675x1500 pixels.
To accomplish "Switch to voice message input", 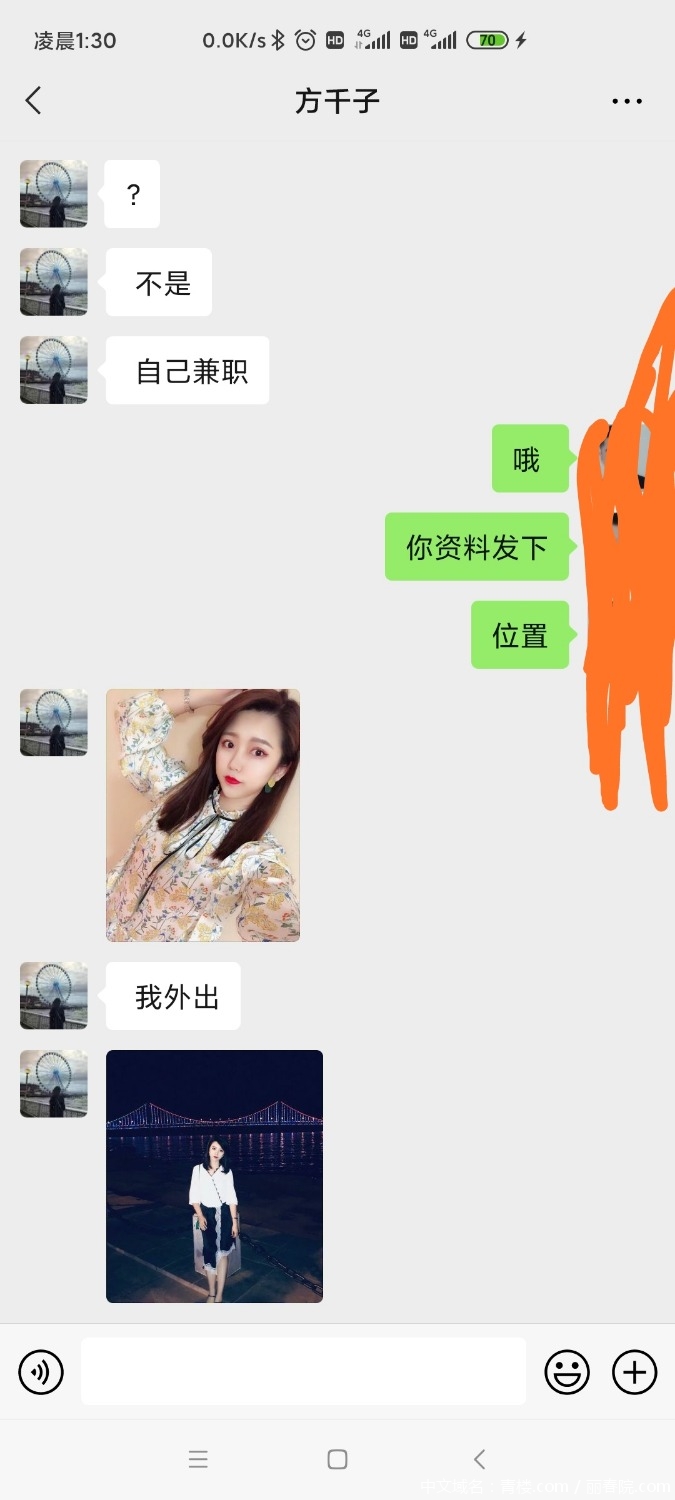I will point(41,1372).
